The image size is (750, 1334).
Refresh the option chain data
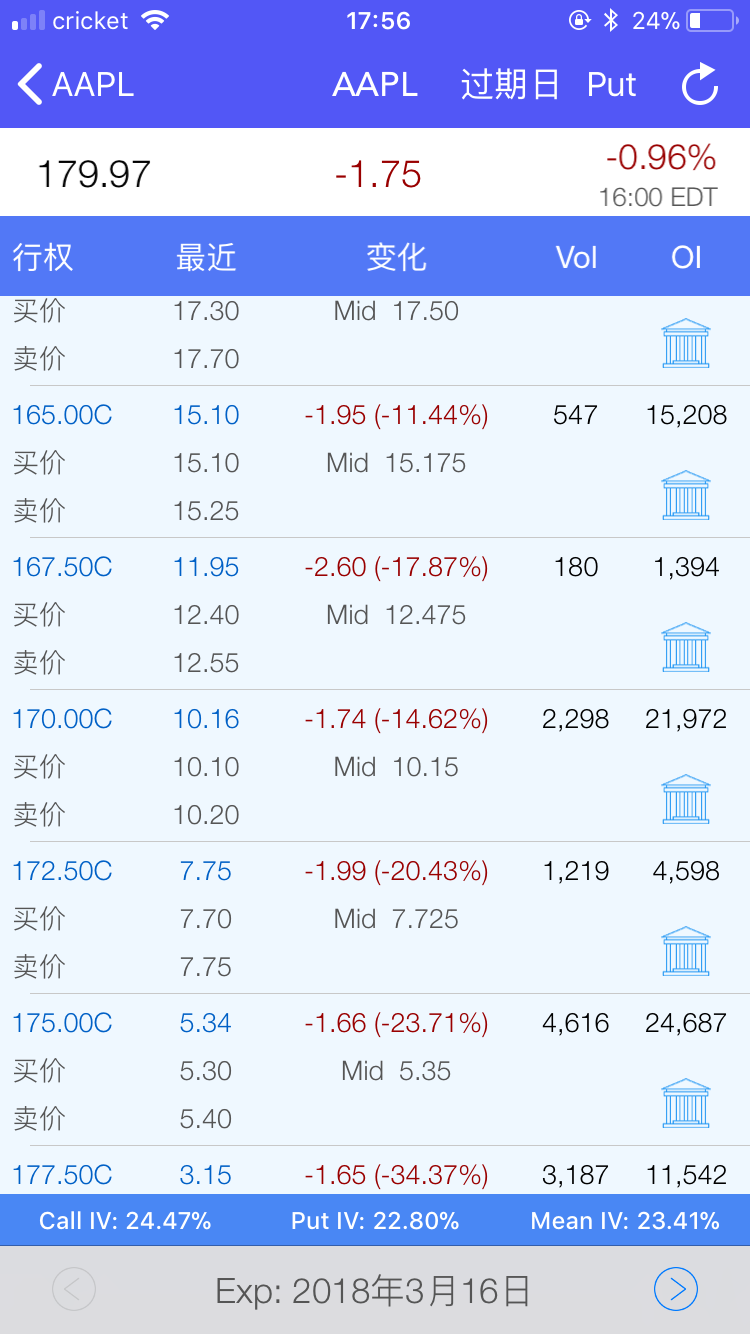700,85
